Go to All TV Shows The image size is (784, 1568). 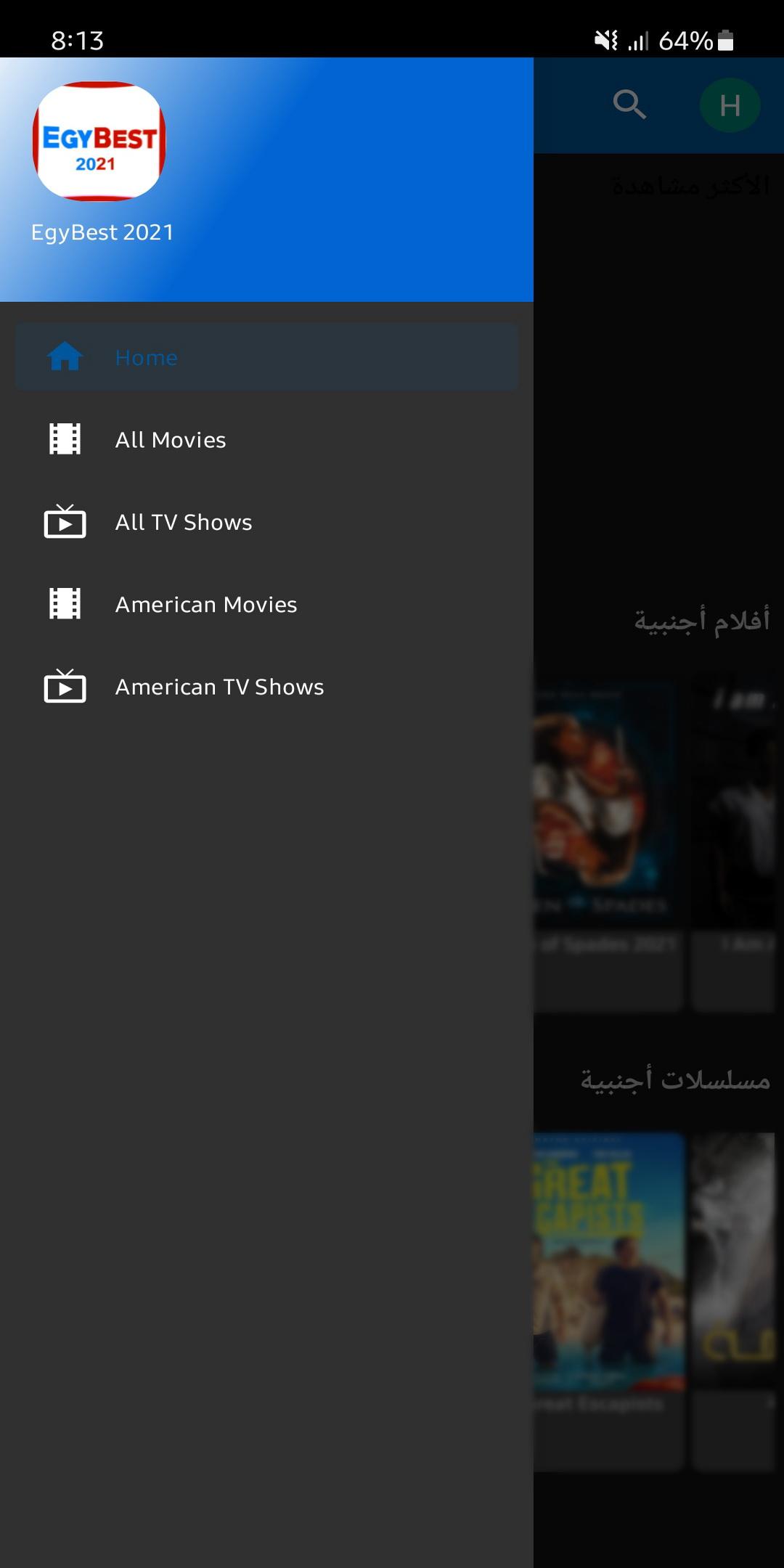[x=266, y=522]
